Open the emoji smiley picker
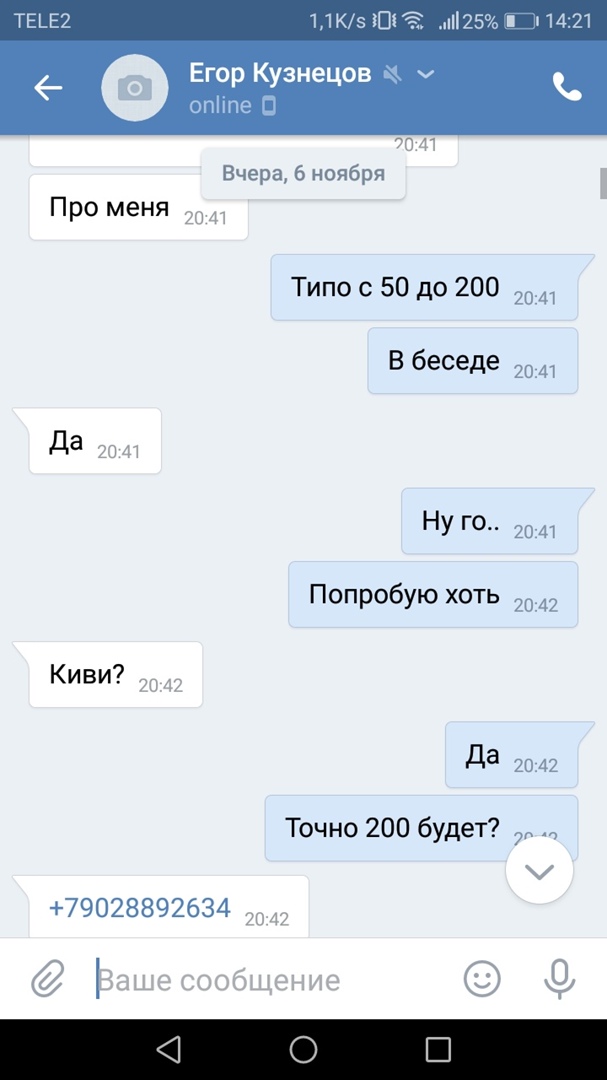This screenshot has width=607, height=1080. [x=482, y=979]
